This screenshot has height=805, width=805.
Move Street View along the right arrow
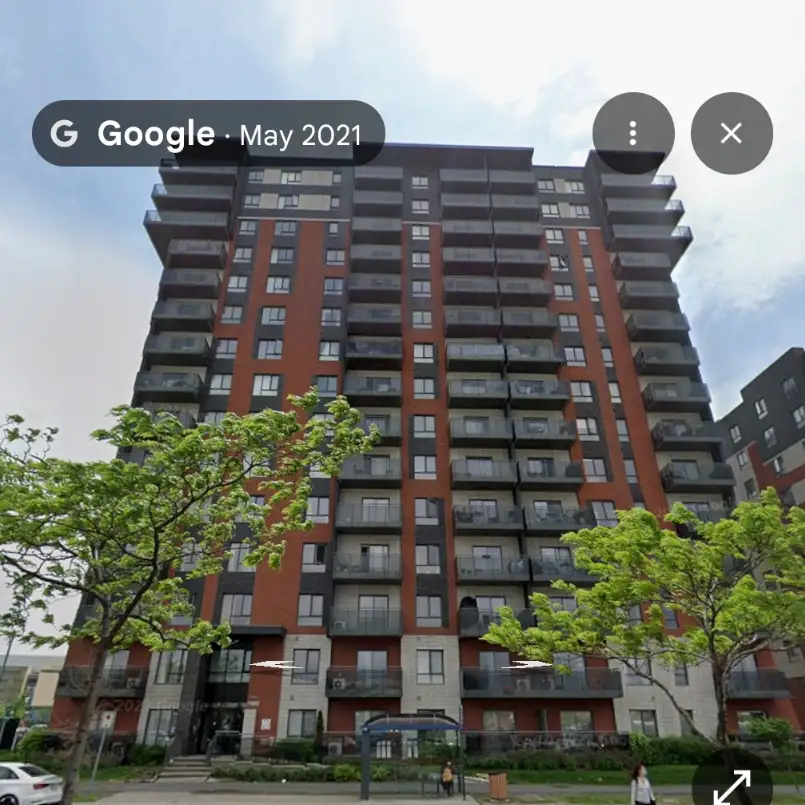(528, 663)
